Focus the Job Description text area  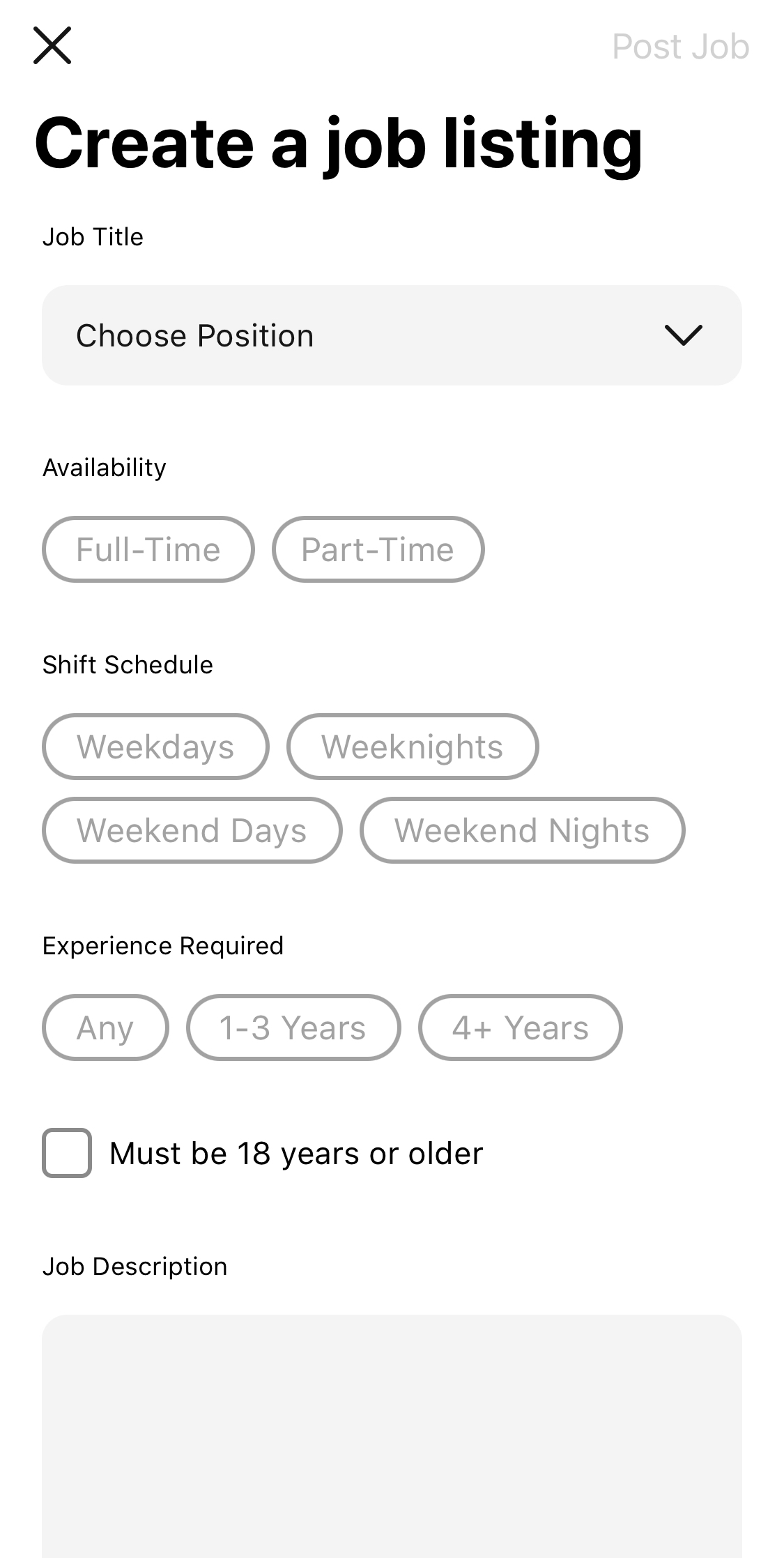[392, 1436]
